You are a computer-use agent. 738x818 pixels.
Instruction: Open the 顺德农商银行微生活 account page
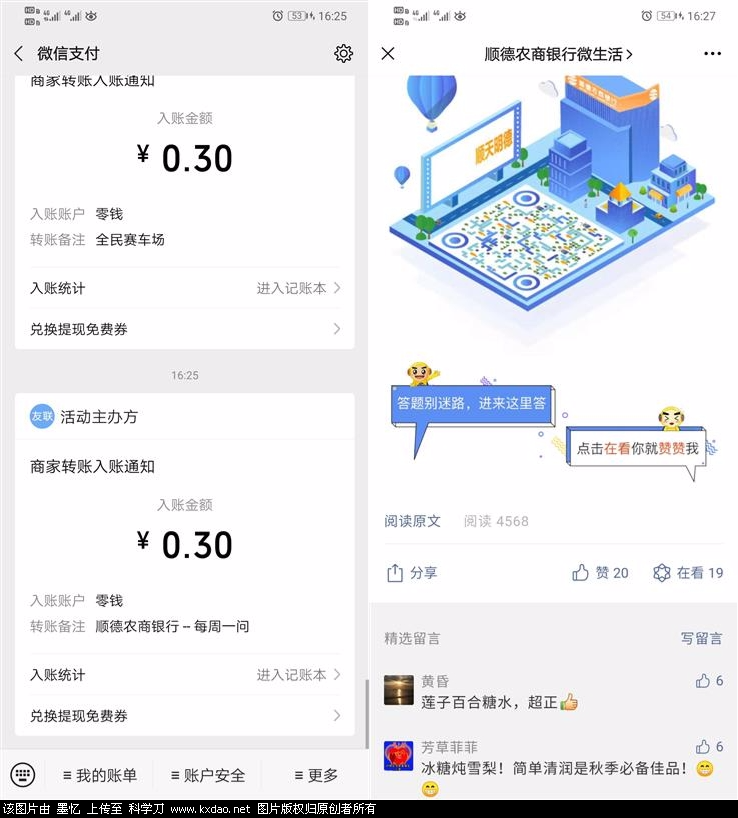(x=558, y=54)
